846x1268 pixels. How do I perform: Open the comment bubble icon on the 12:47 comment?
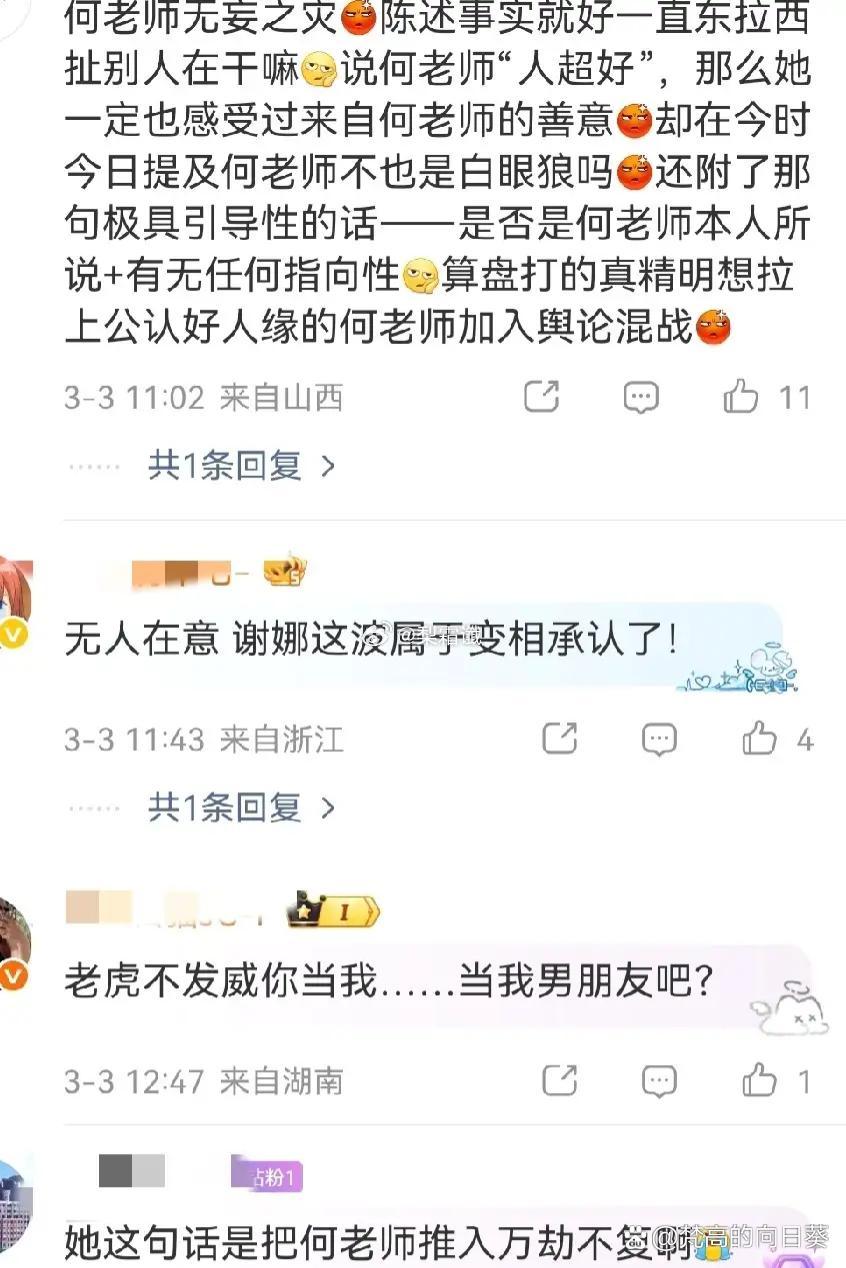click(x=659, y=1080)
